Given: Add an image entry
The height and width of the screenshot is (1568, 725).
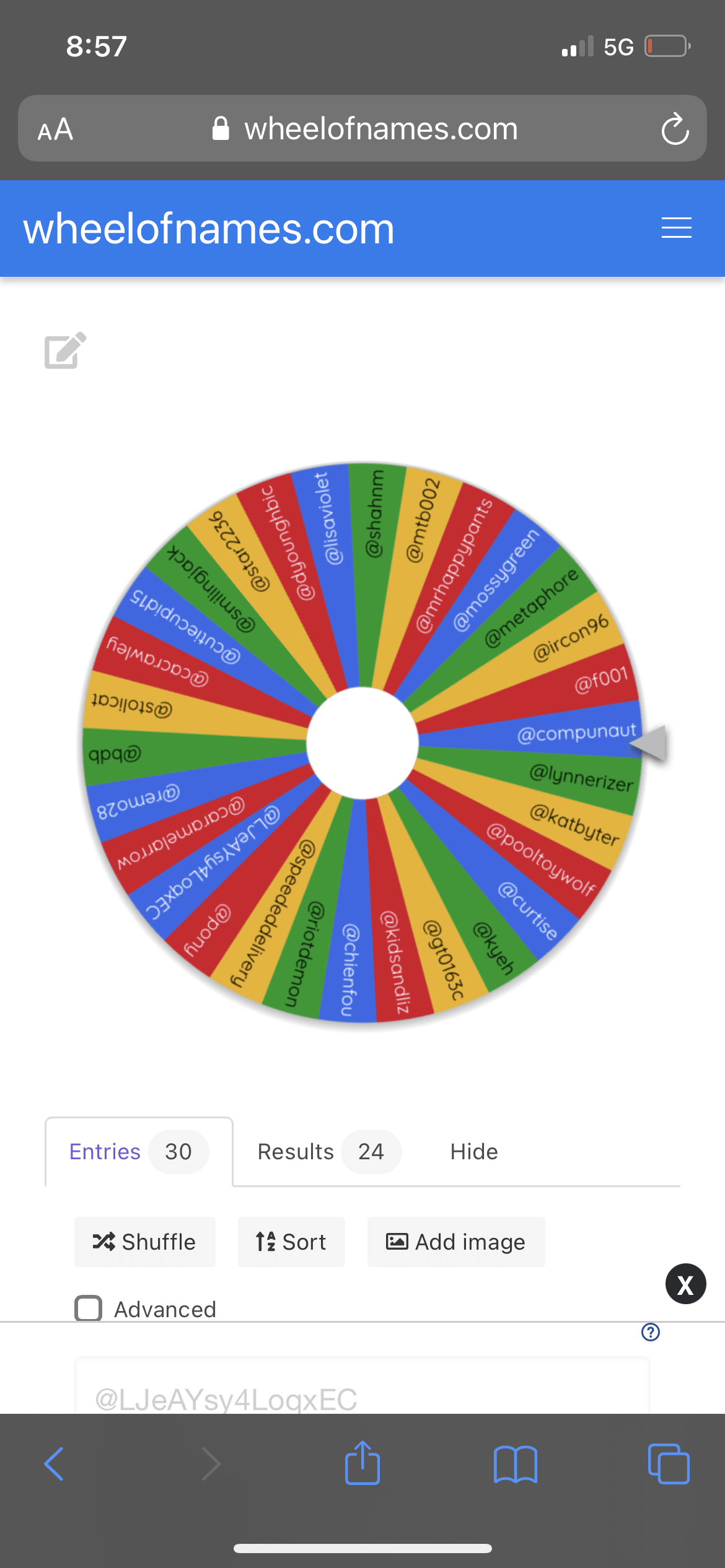Looking at the screenshot, I should (456, 1242).
